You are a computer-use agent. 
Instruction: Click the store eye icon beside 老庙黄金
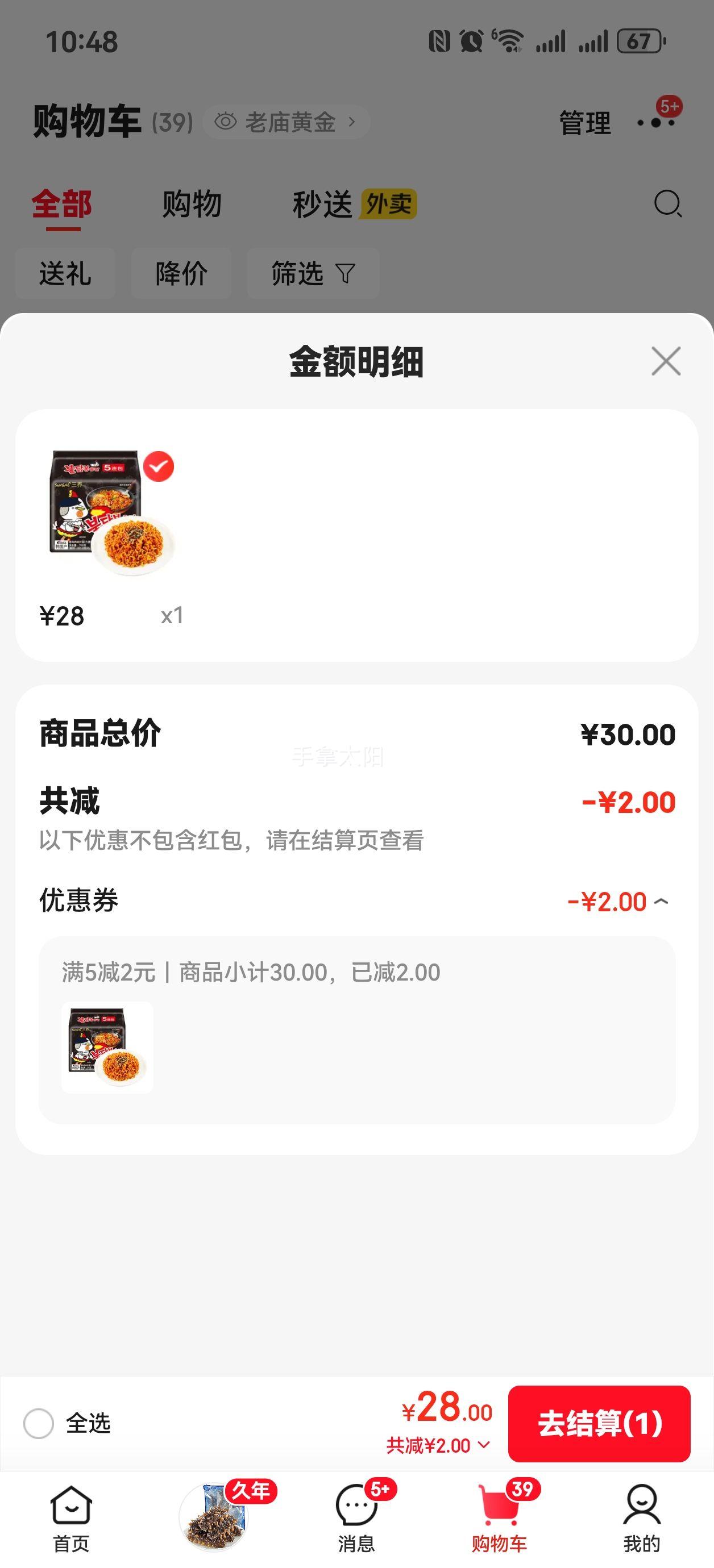pyautogui.click(x=226, y=120)
